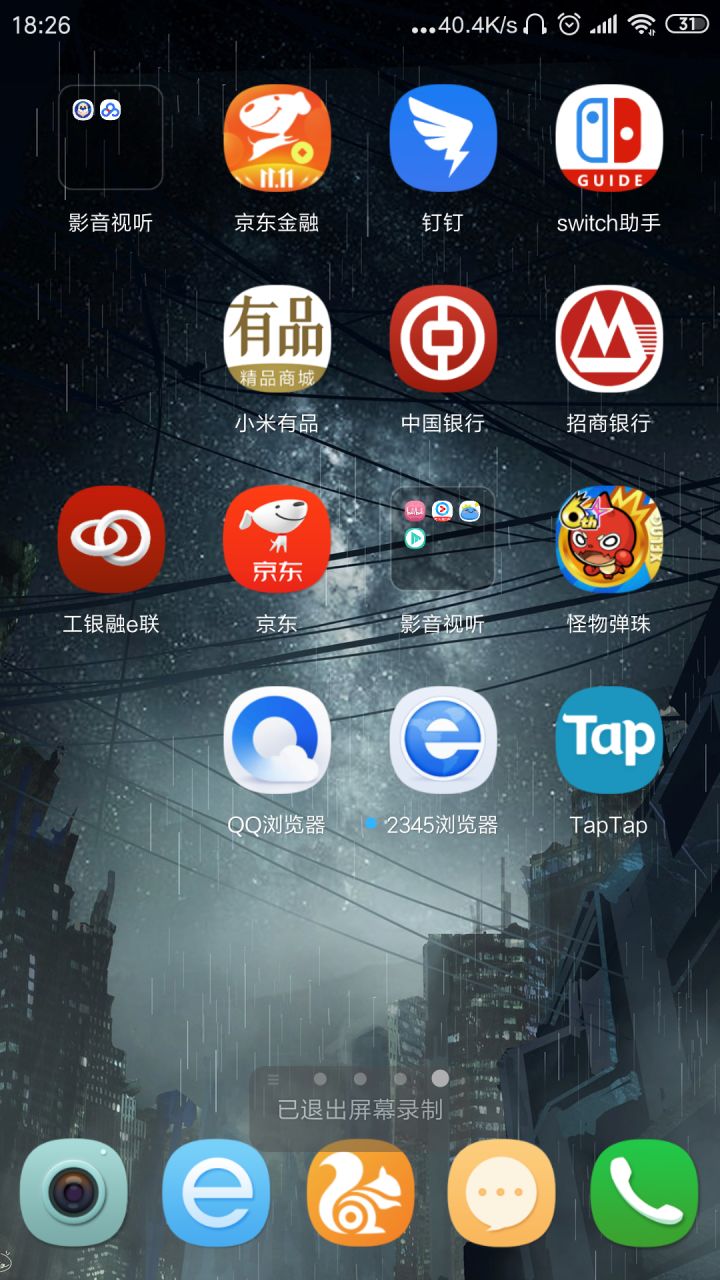Tap the rightmost page indicator dot
The width and height of the screenshot is (720, 1280).
point(438,1079)
